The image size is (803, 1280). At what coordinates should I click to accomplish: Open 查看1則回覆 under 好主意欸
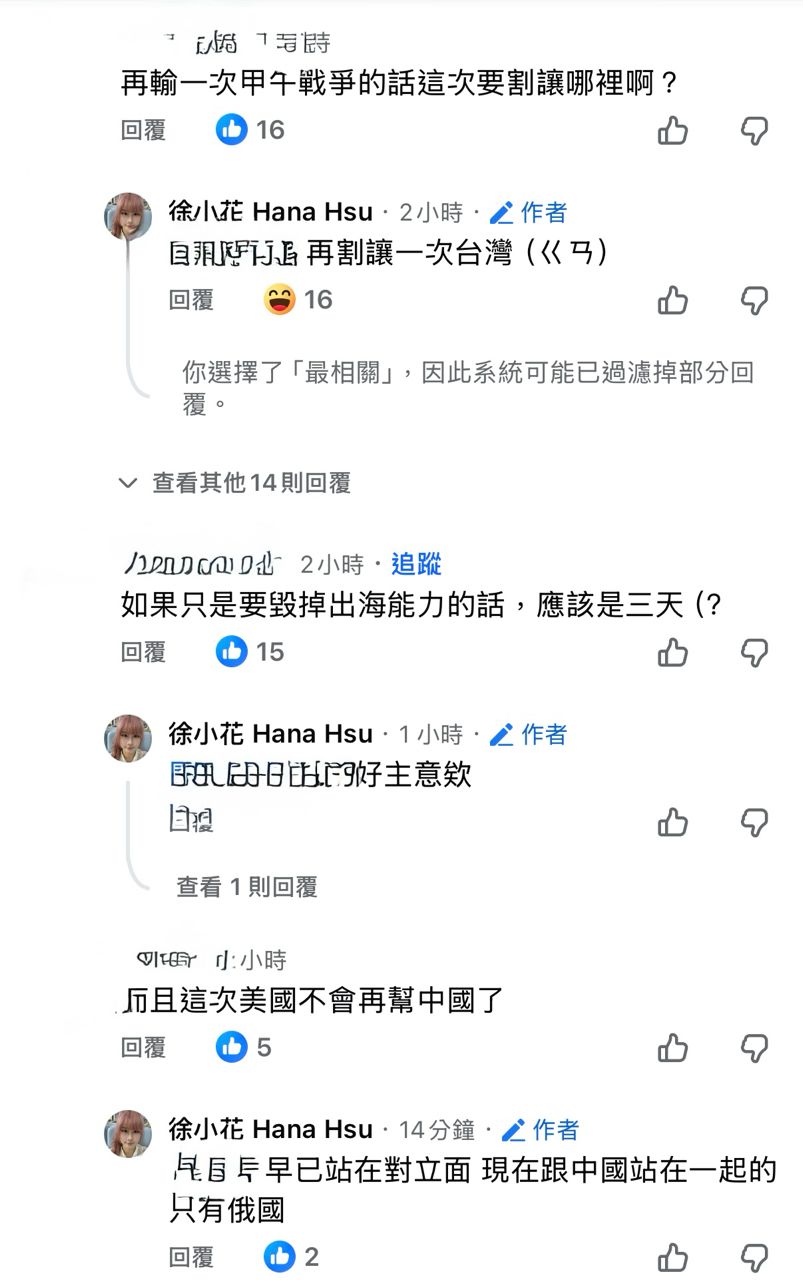(247, 886)
